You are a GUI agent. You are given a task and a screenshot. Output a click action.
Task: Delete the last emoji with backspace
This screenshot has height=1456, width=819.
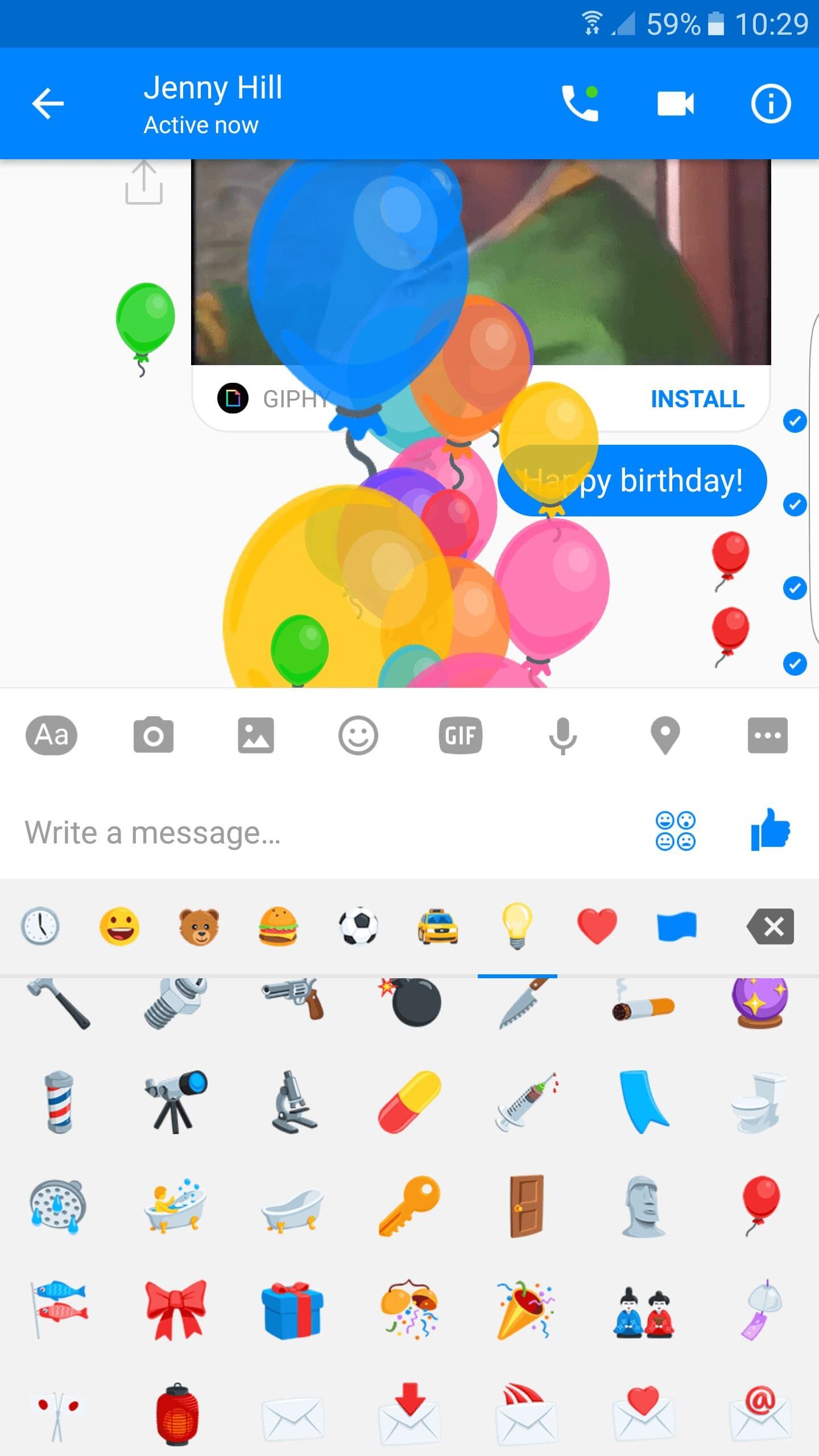[x=771, y=926]
